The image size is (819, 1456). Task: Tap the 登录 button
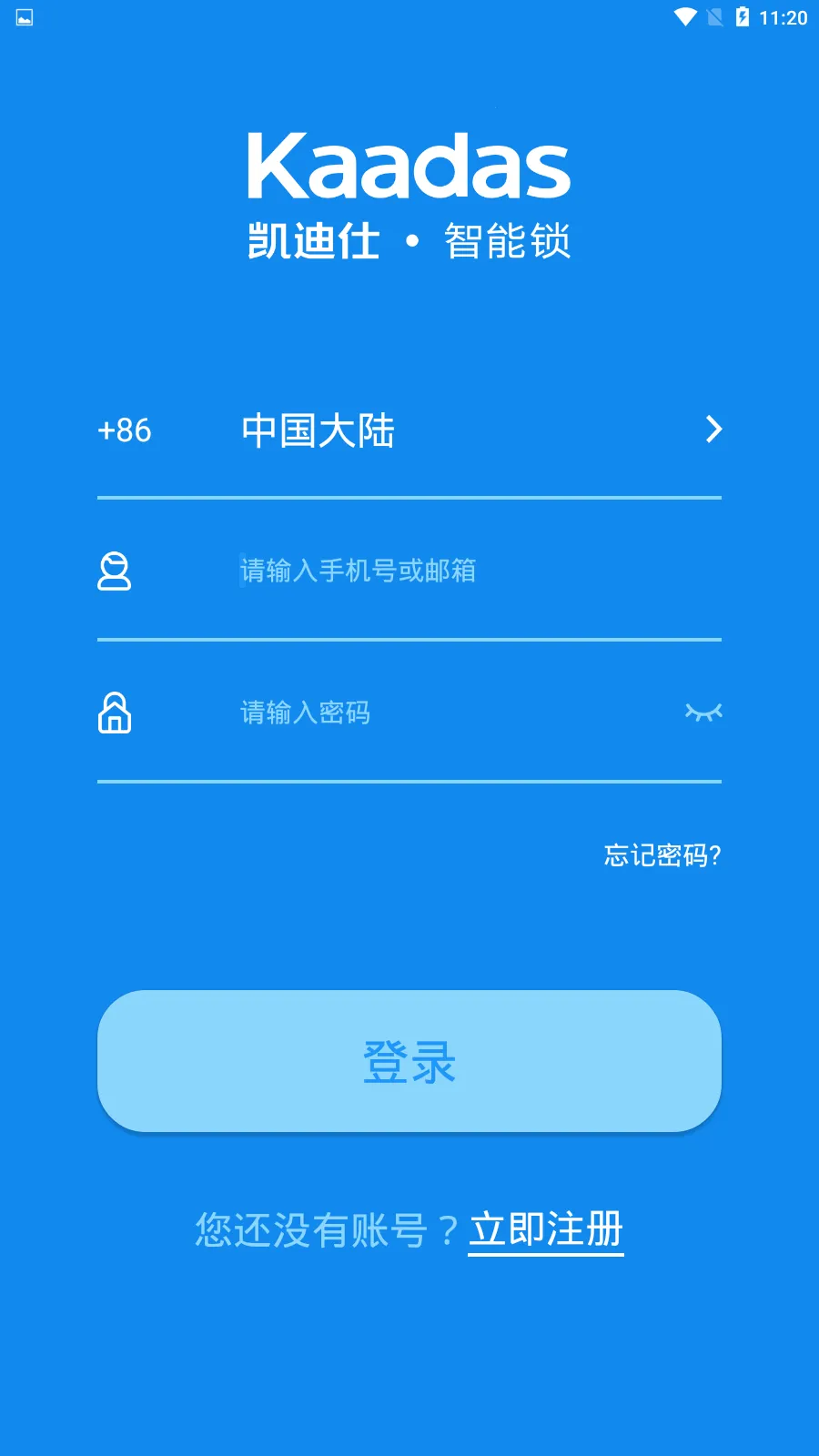coord(409,1061)
